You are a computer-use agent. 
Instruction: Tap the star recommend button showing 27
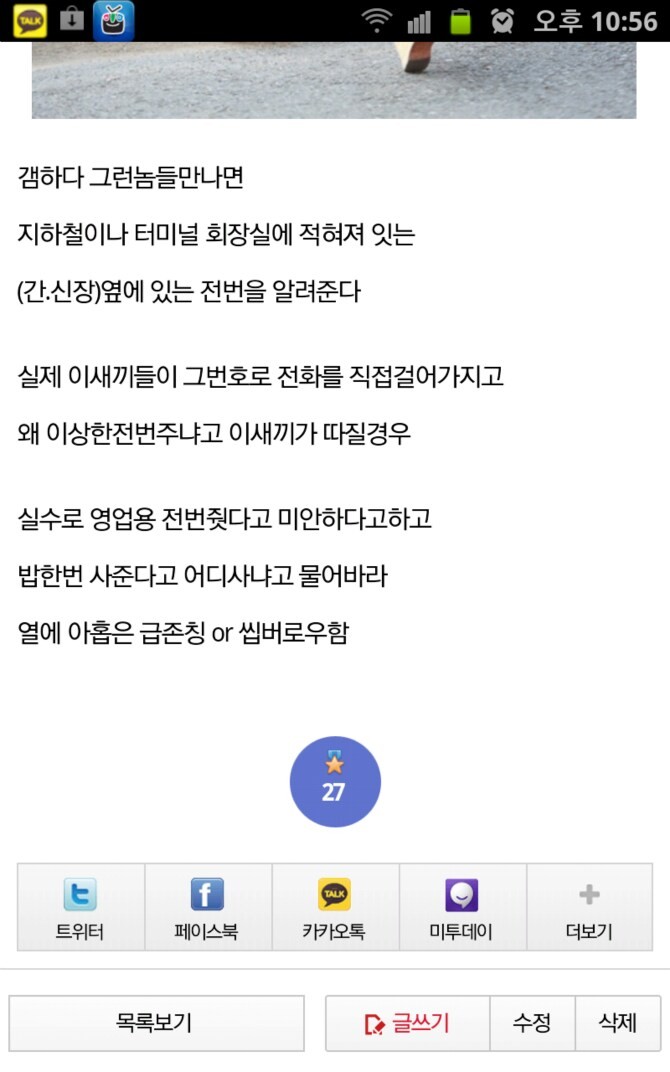[x=335, y=781]
